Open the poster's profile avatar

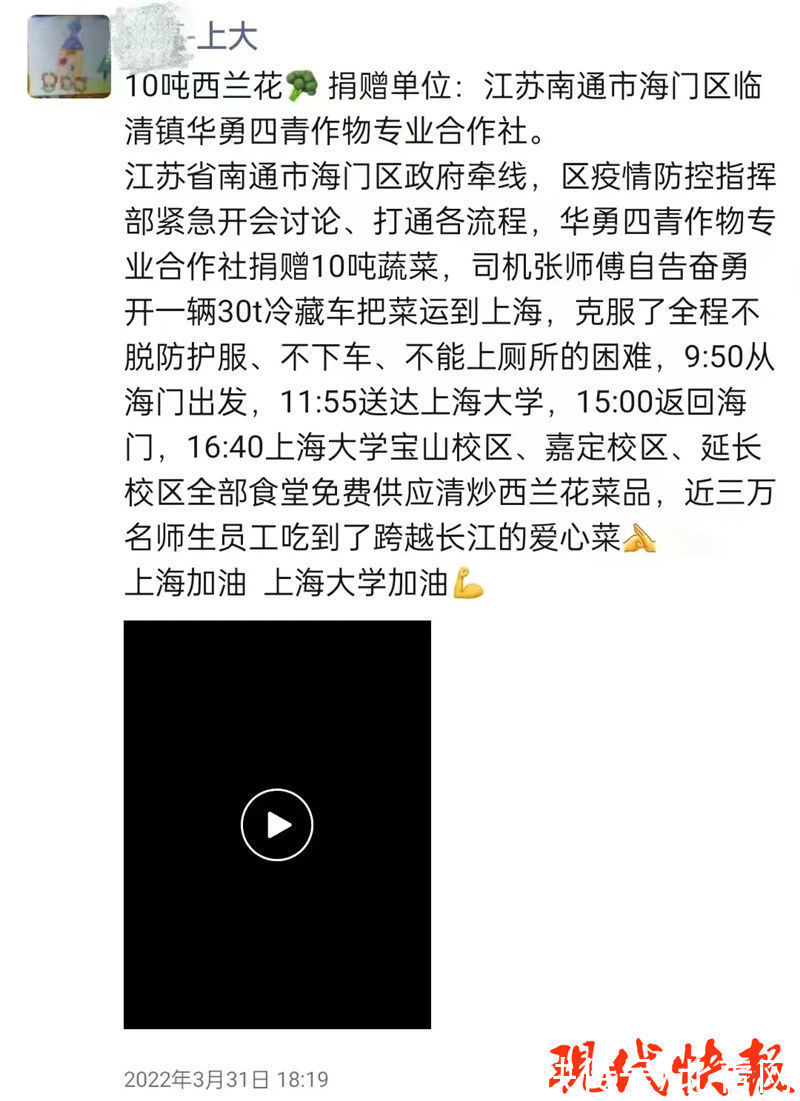[68, 57]
